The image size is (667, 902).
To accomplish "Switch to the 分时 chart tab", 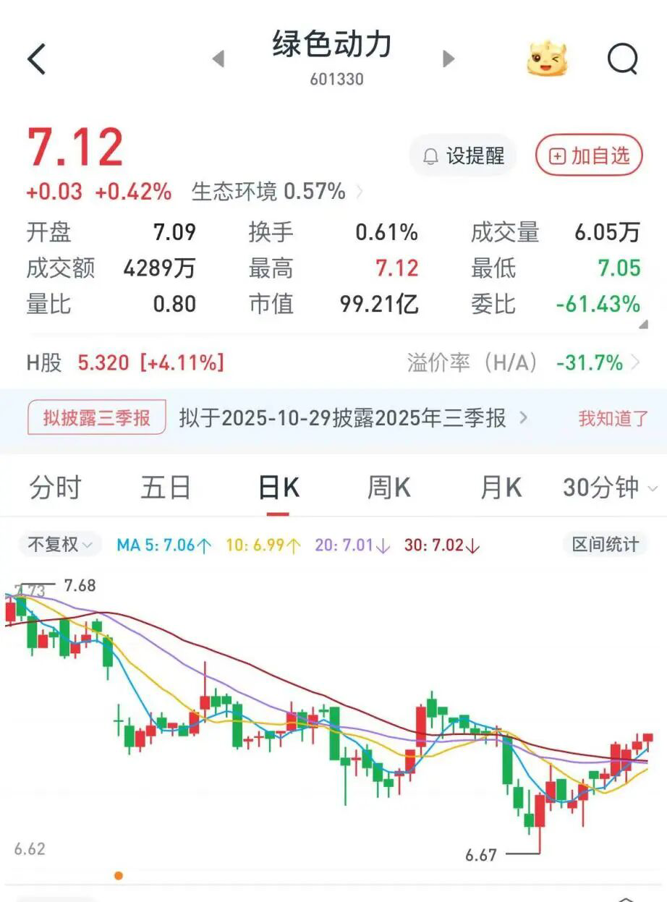I will 55,488.
